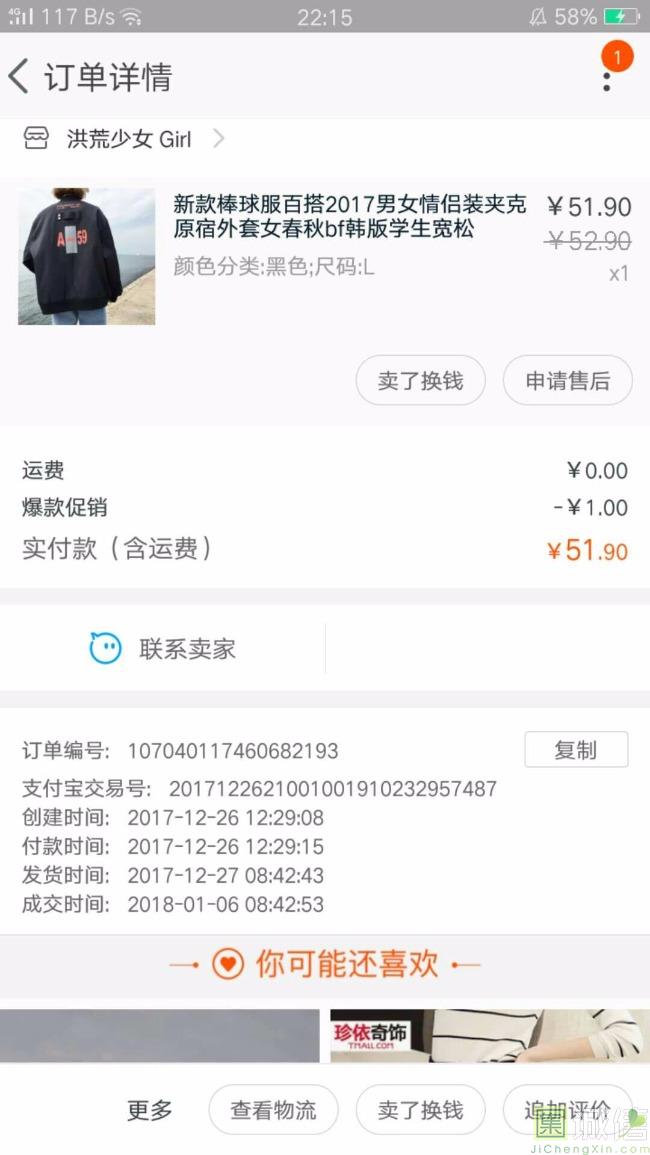Screen dimensions: 650x1155
Task: Tap 卖了换钱 in the bottom action bar
Action: click(420, 1110)
